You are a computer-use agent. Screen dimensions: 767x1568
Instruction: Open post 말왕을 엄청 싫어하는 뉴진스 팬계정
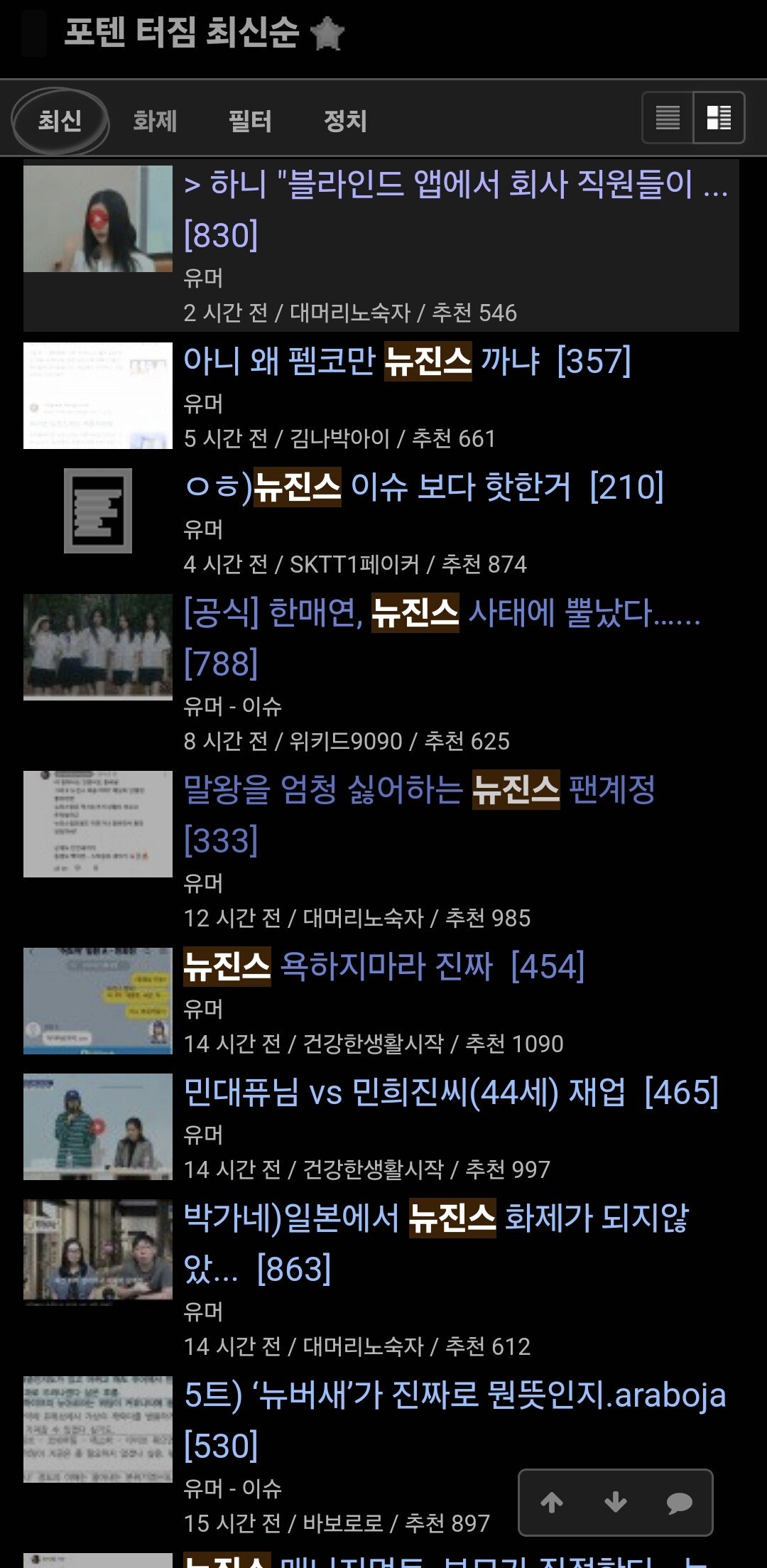(x=419, y=790)
